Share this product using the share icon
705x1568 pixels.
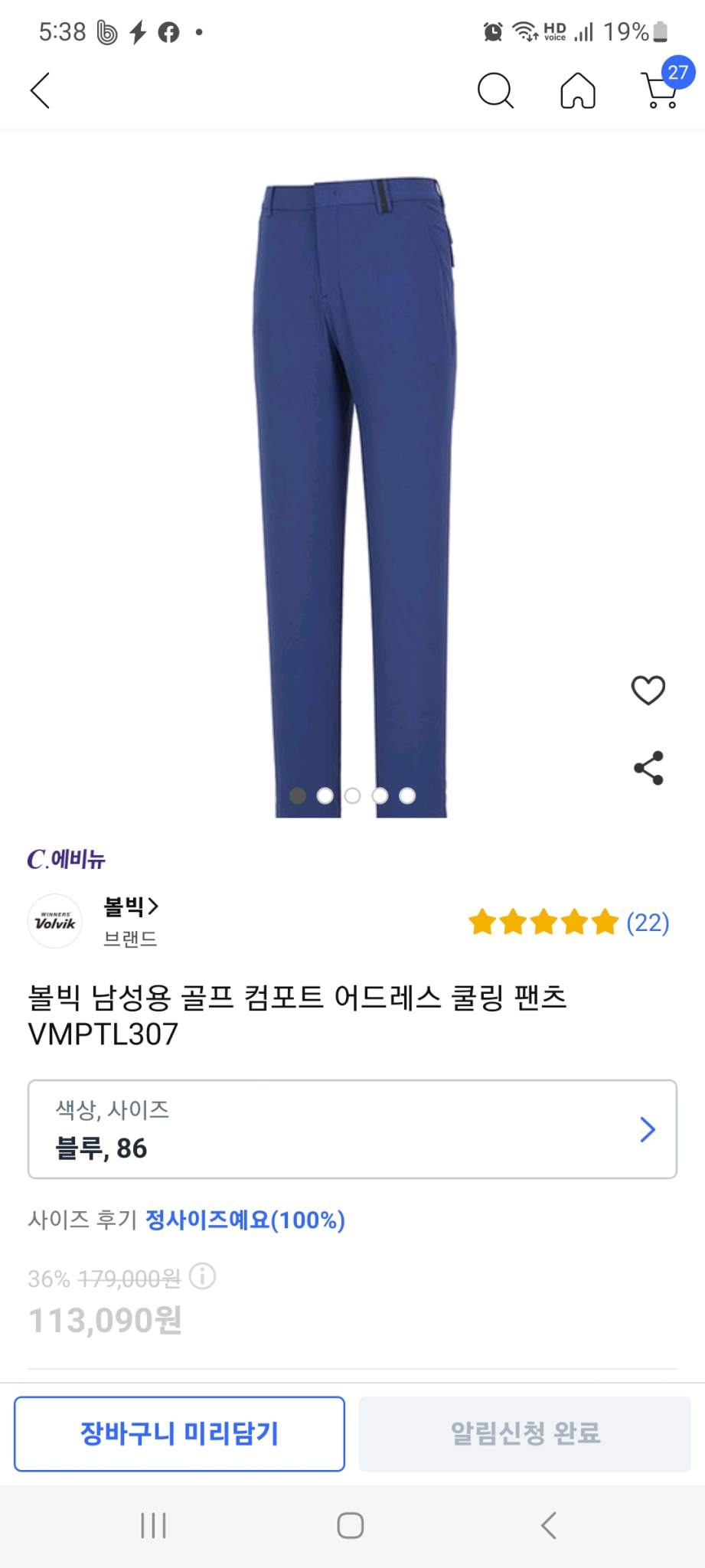pyautogui.click(x=647, y=766)
